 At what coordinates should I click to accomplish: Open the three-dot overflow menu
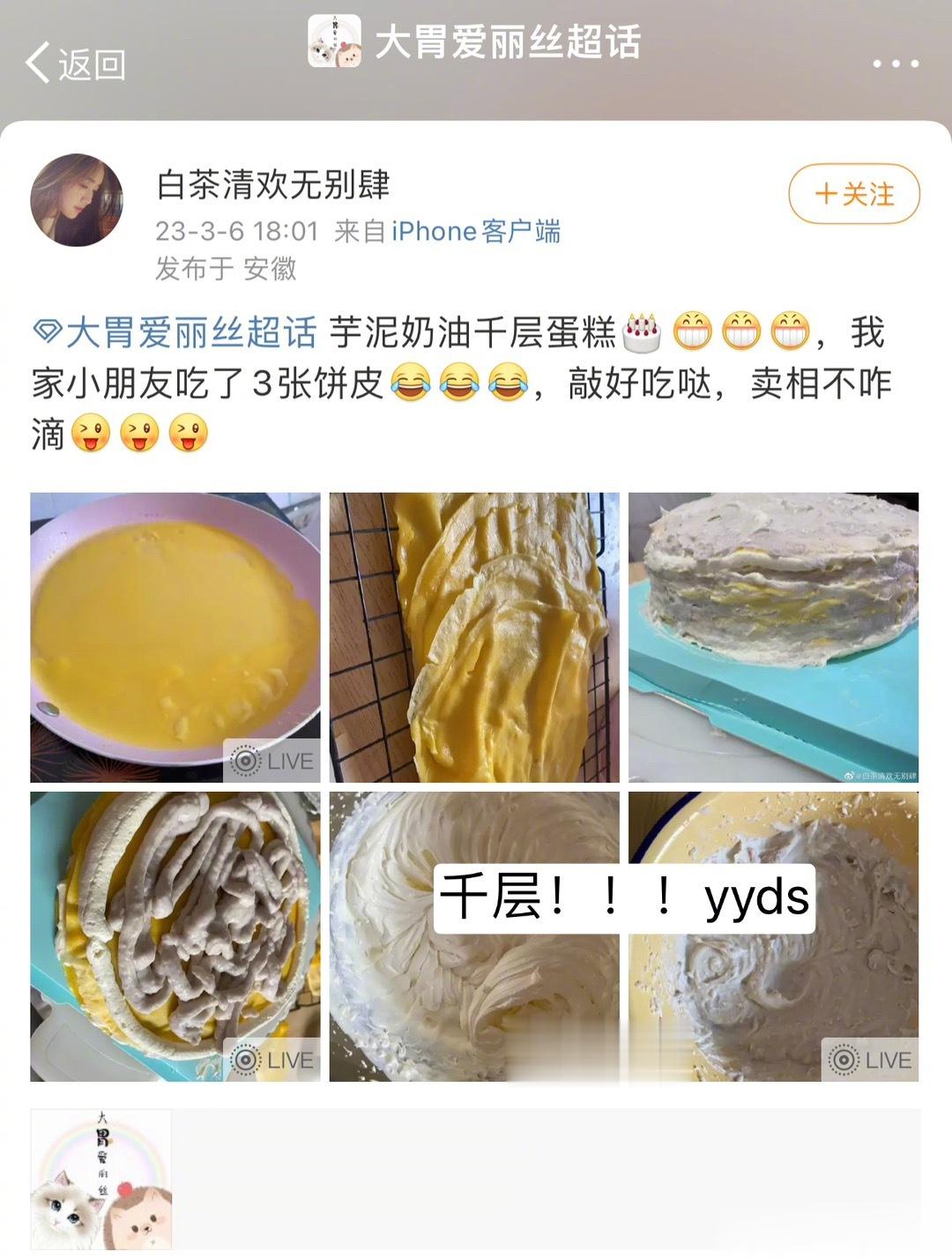pyautogui.click(x=895, y=63)
